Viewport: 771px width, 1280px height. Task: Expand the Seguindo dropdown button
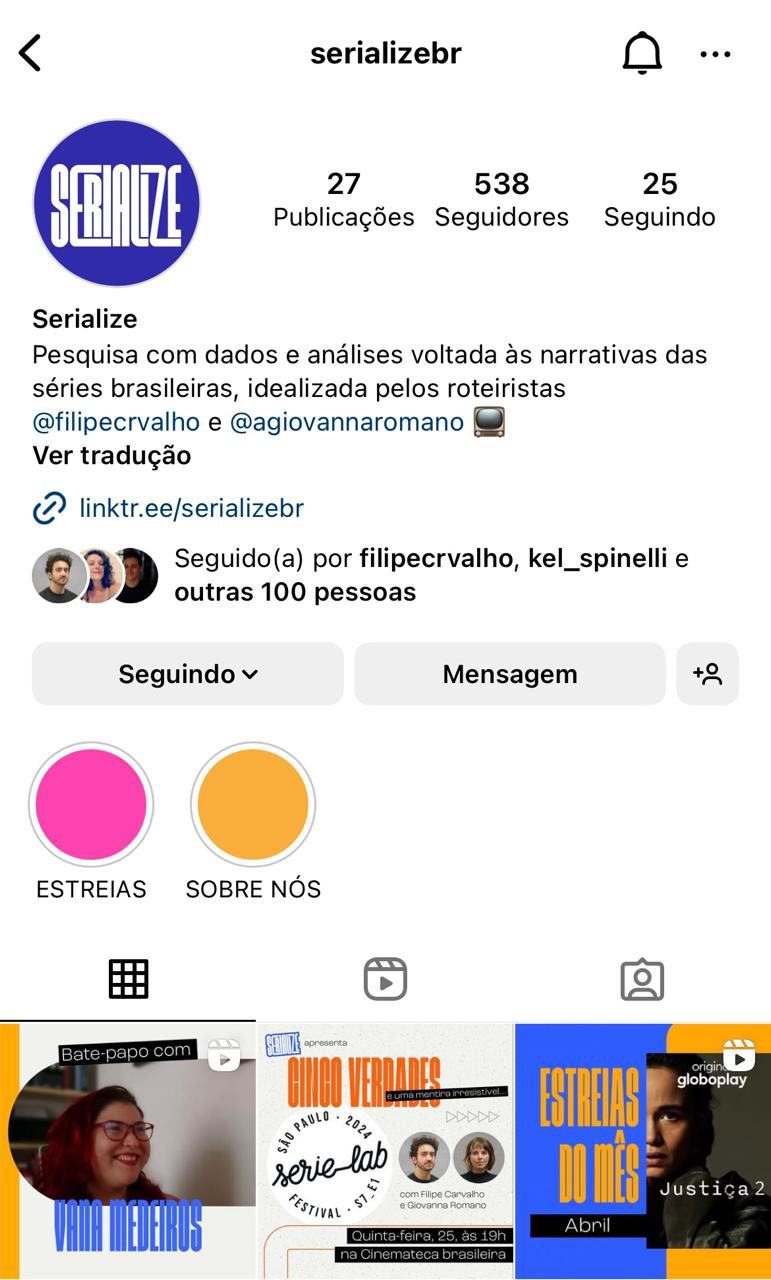tap(188, 674)
